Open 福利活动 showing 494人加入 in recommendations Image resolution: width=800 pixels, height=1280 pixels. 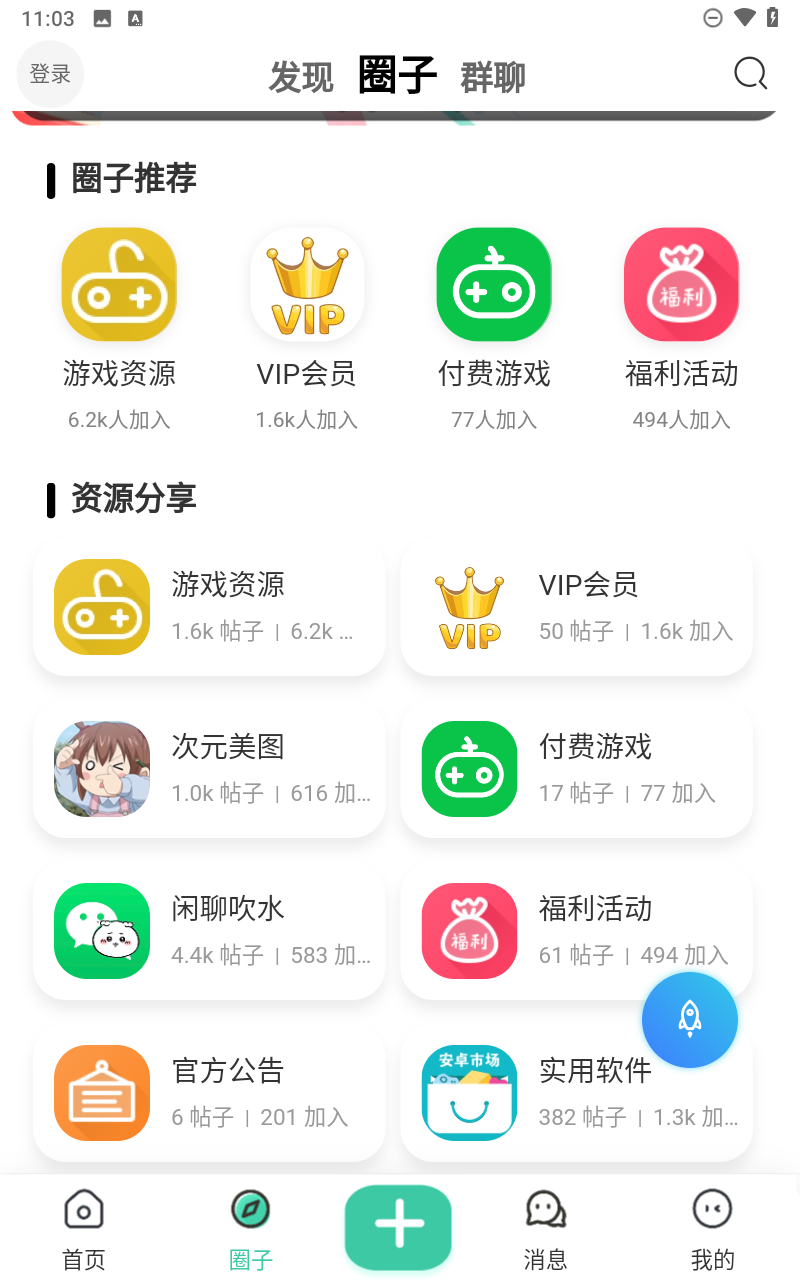(x=681, y=328)
